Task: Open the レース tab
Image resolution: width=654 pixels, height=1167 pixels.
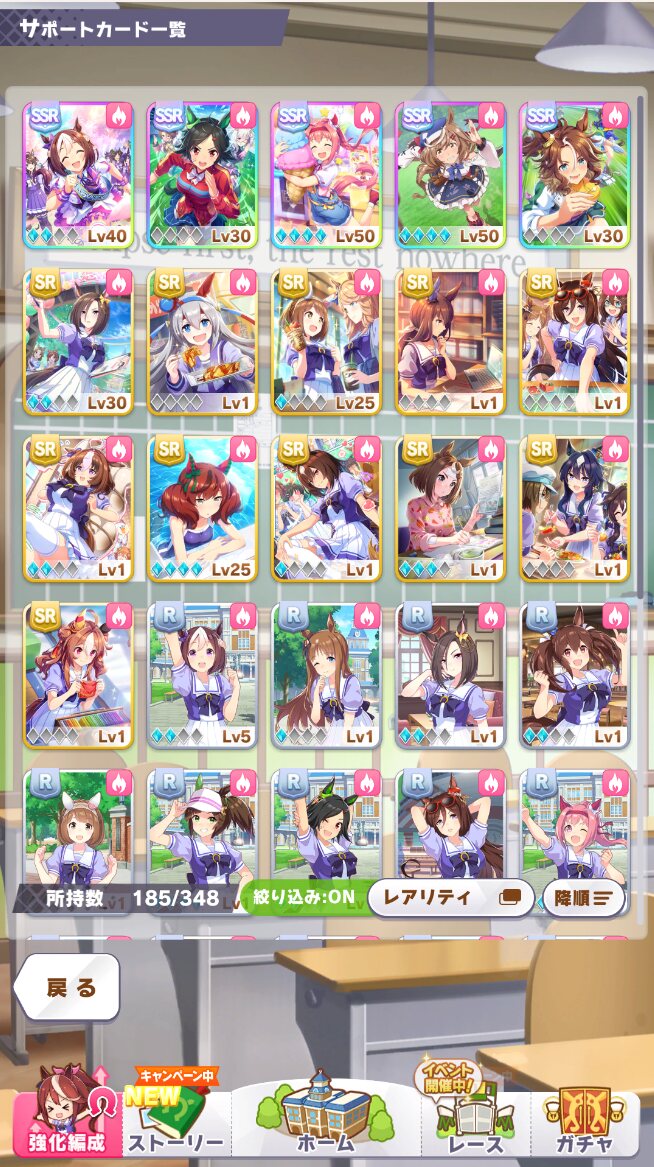Action: coord(475,1115)
